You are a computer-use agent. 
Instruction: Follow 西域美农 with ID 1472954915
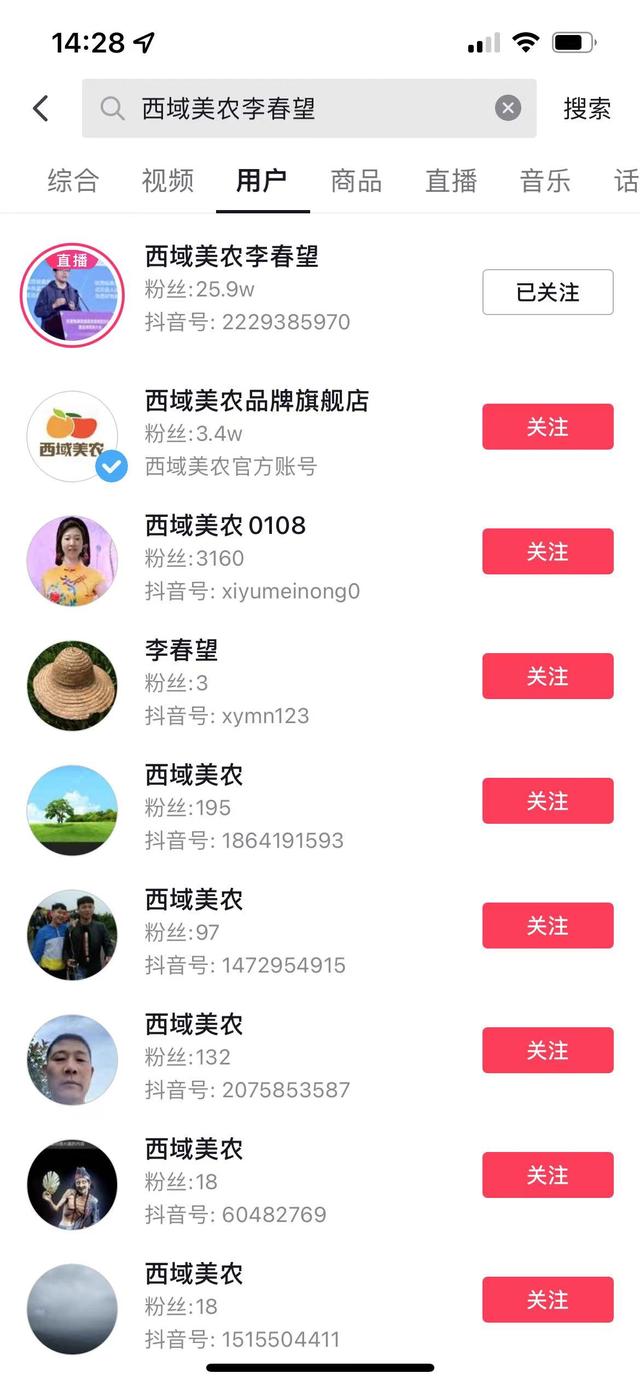click(547, 926)
